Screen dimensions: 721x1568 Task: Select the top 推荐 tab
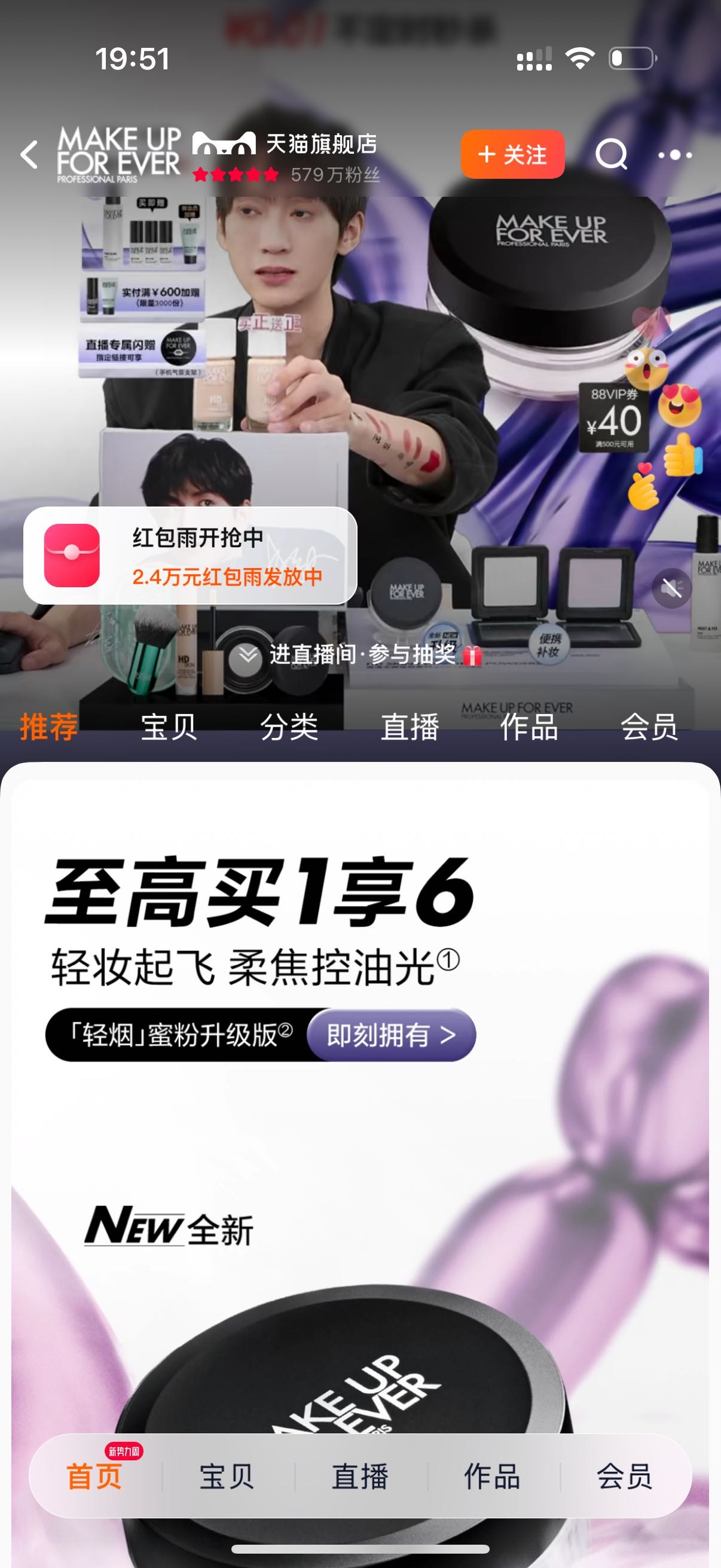(x=48, y=727)
